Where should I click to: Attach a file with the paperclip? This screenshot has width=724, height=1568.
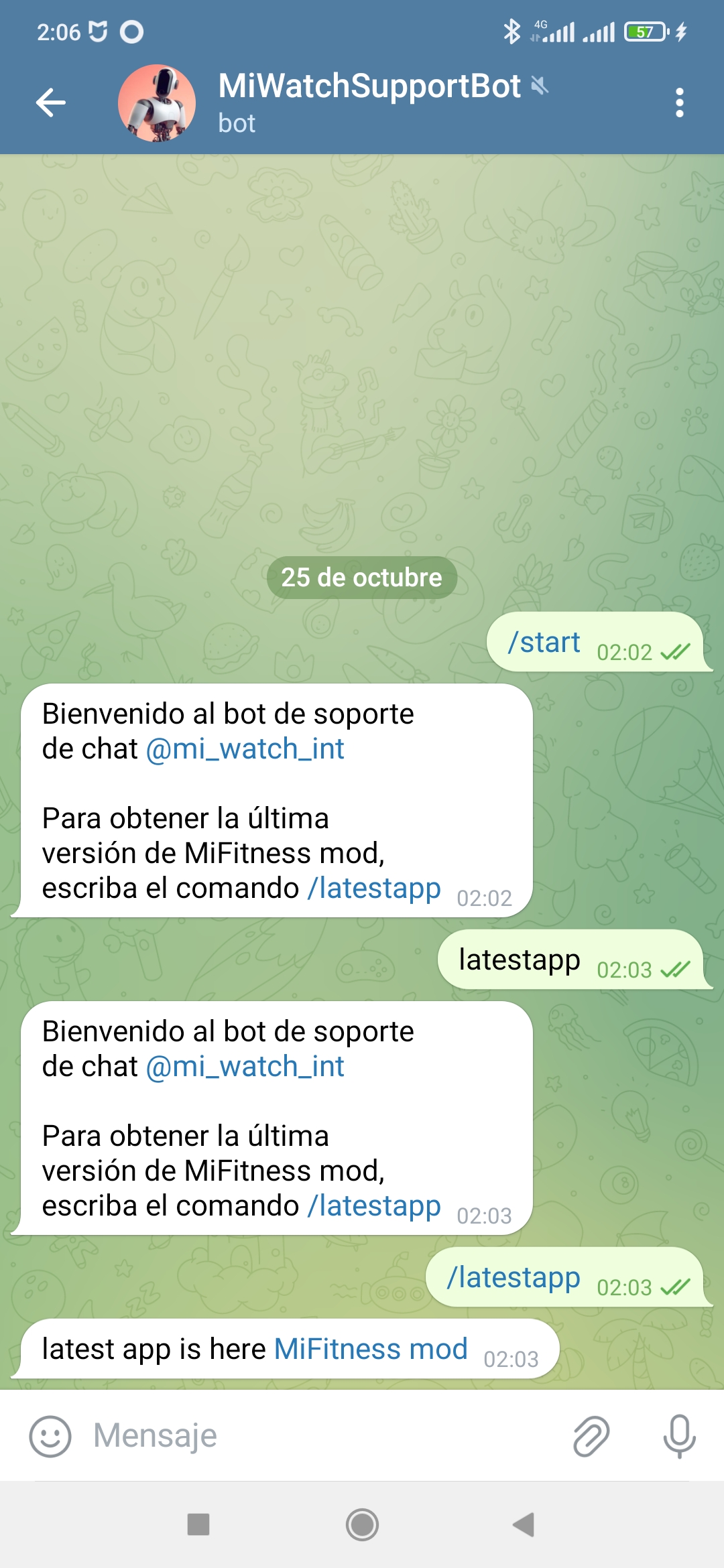[x=591, y=1436]
